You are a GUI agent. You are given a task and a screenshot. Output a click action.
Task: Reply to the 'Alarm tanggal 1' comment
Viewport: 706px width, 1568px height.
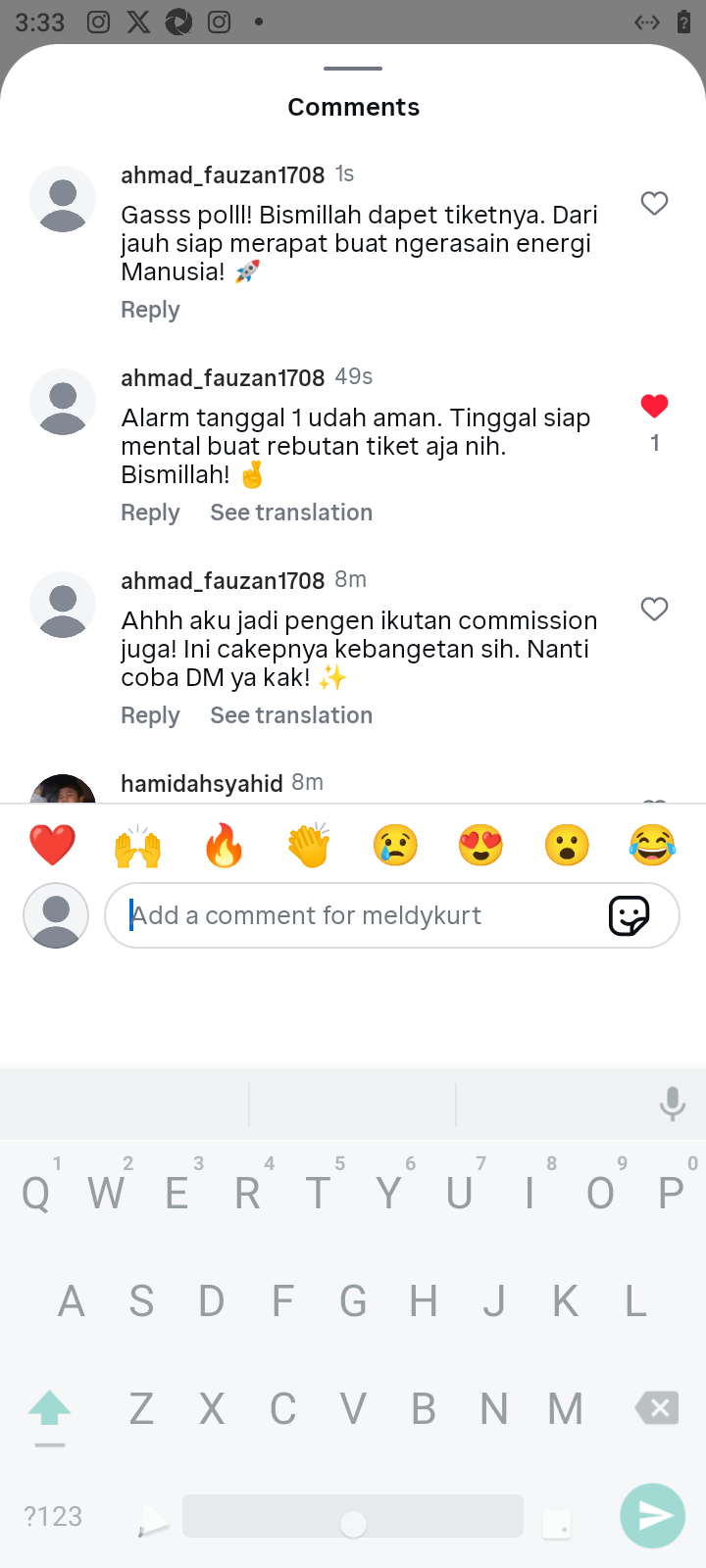pos(150,513)
